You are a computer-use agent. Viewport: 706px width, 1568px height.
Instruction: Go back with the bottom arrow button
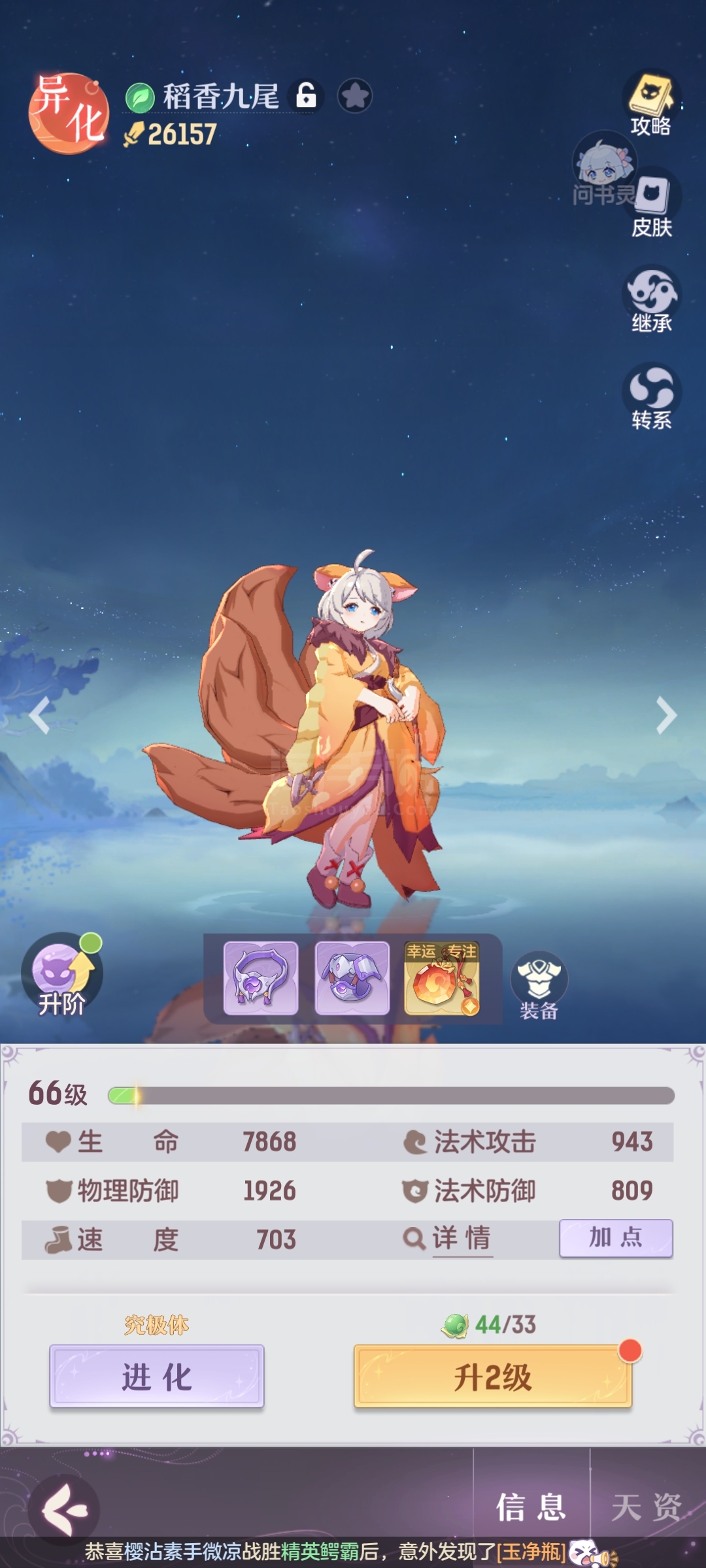point(64,1509)
